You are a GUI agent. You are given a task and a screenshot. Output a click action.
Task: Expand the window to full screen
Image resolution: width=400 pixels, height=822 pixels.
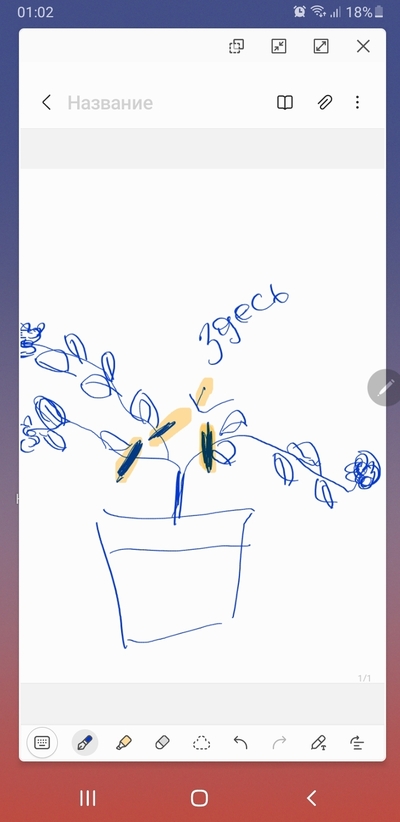click(x=321, y=47)
